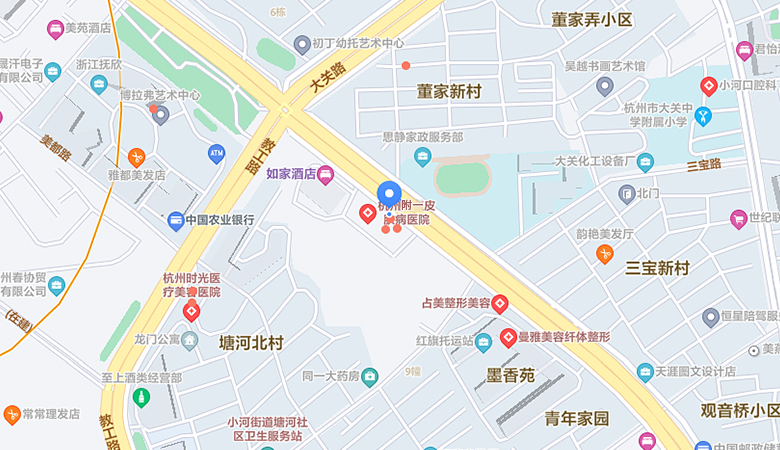The width and height of the screenshot is (780, 450).
Task: Open the 中国农业银行 bank marker
Action: click(176, 220)
